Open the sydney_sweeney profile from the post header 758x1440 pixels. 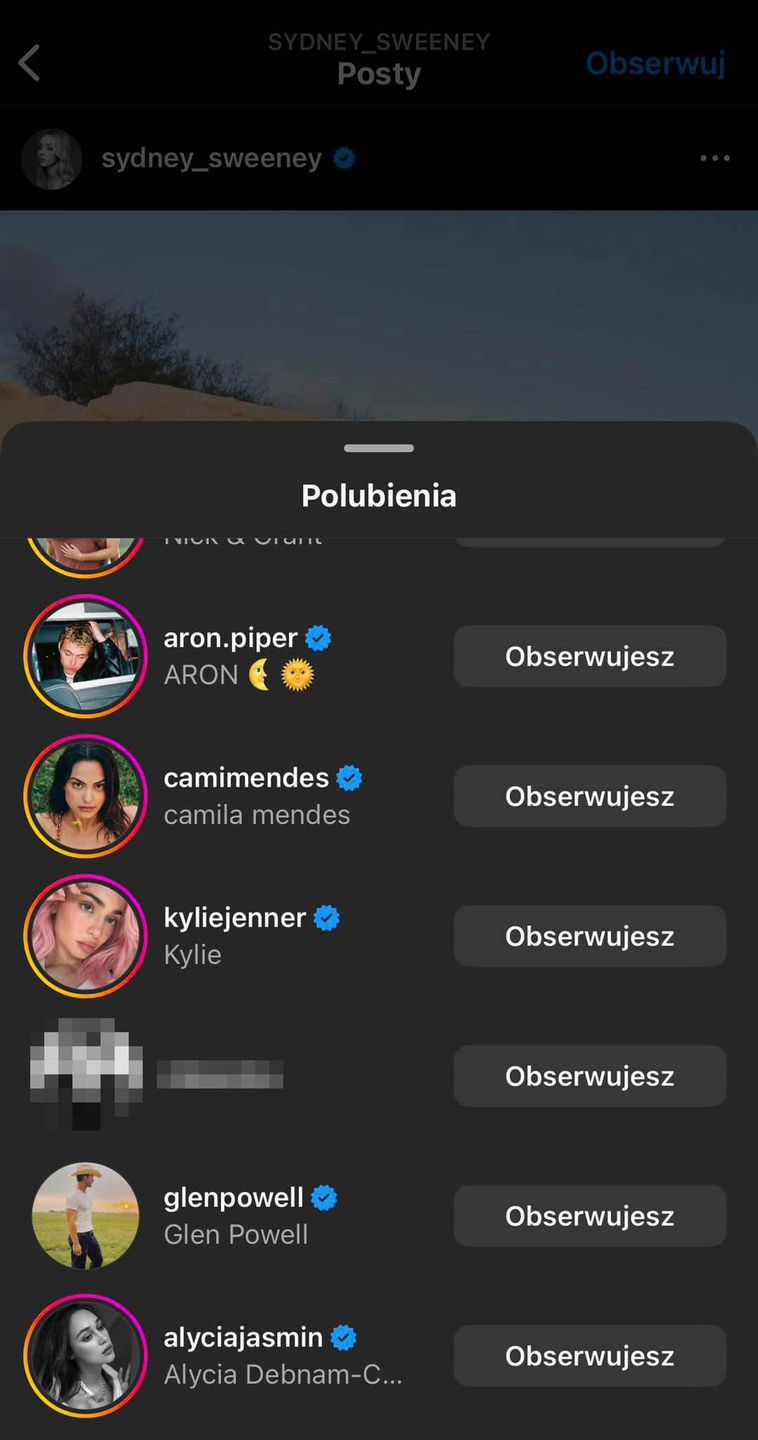point(211,158)
